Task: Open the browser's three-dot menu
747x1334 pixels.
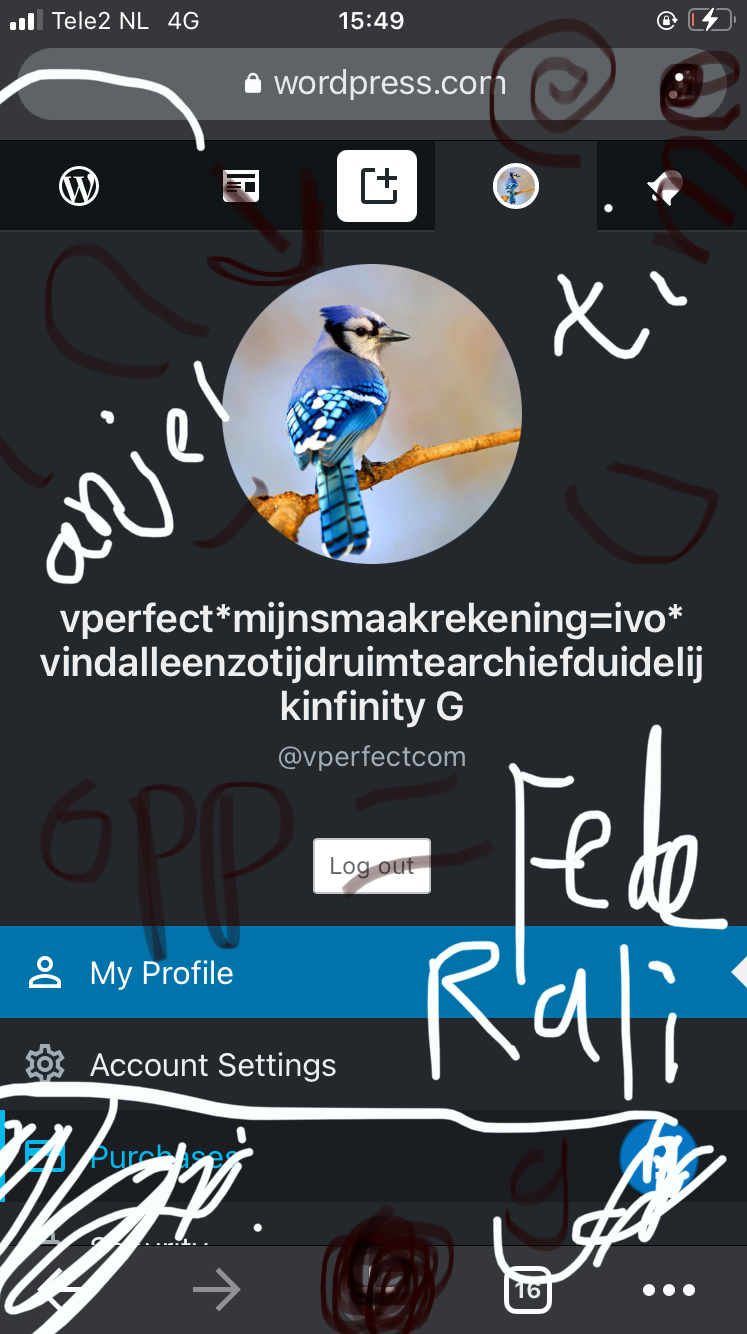Action: [668, 1290]
